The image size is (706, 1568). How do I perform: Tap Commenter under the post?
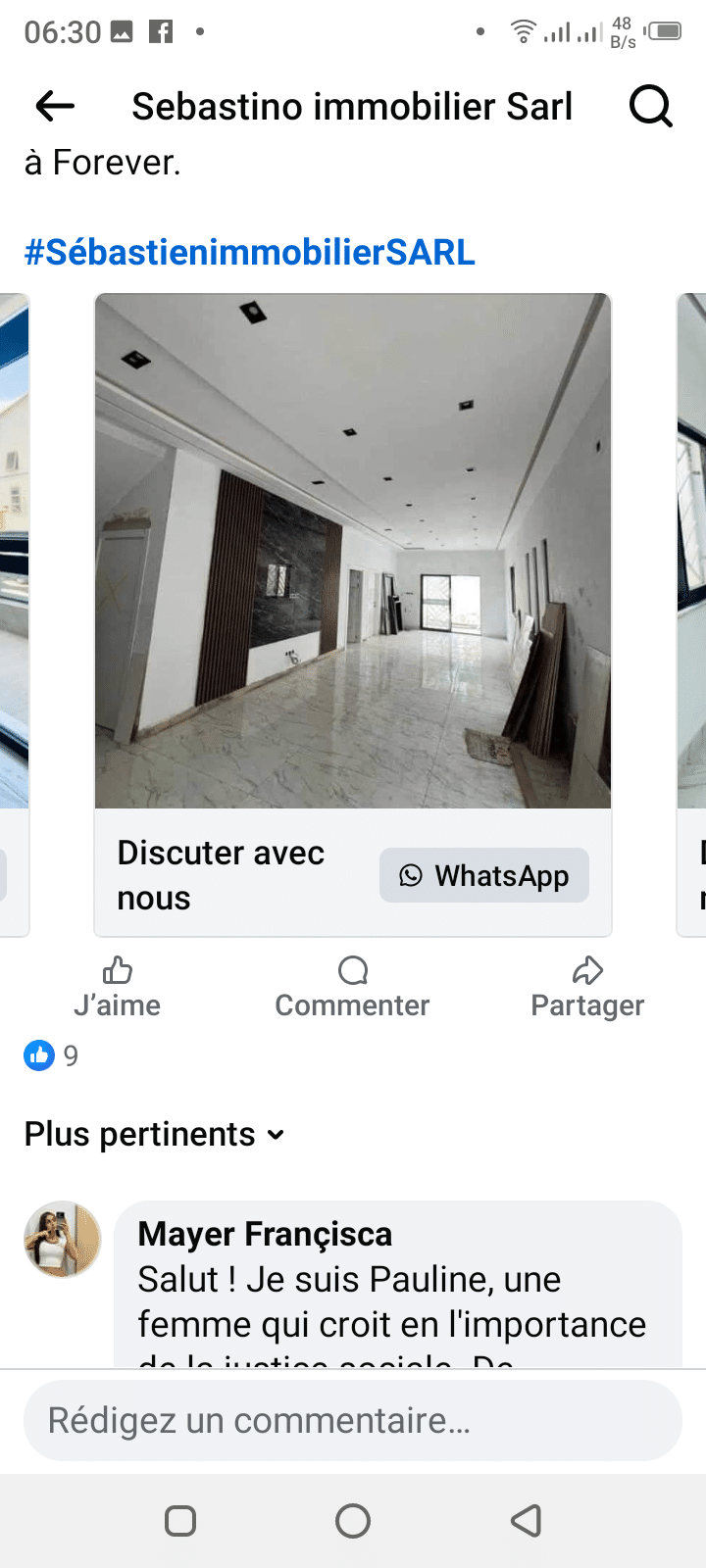352,988
